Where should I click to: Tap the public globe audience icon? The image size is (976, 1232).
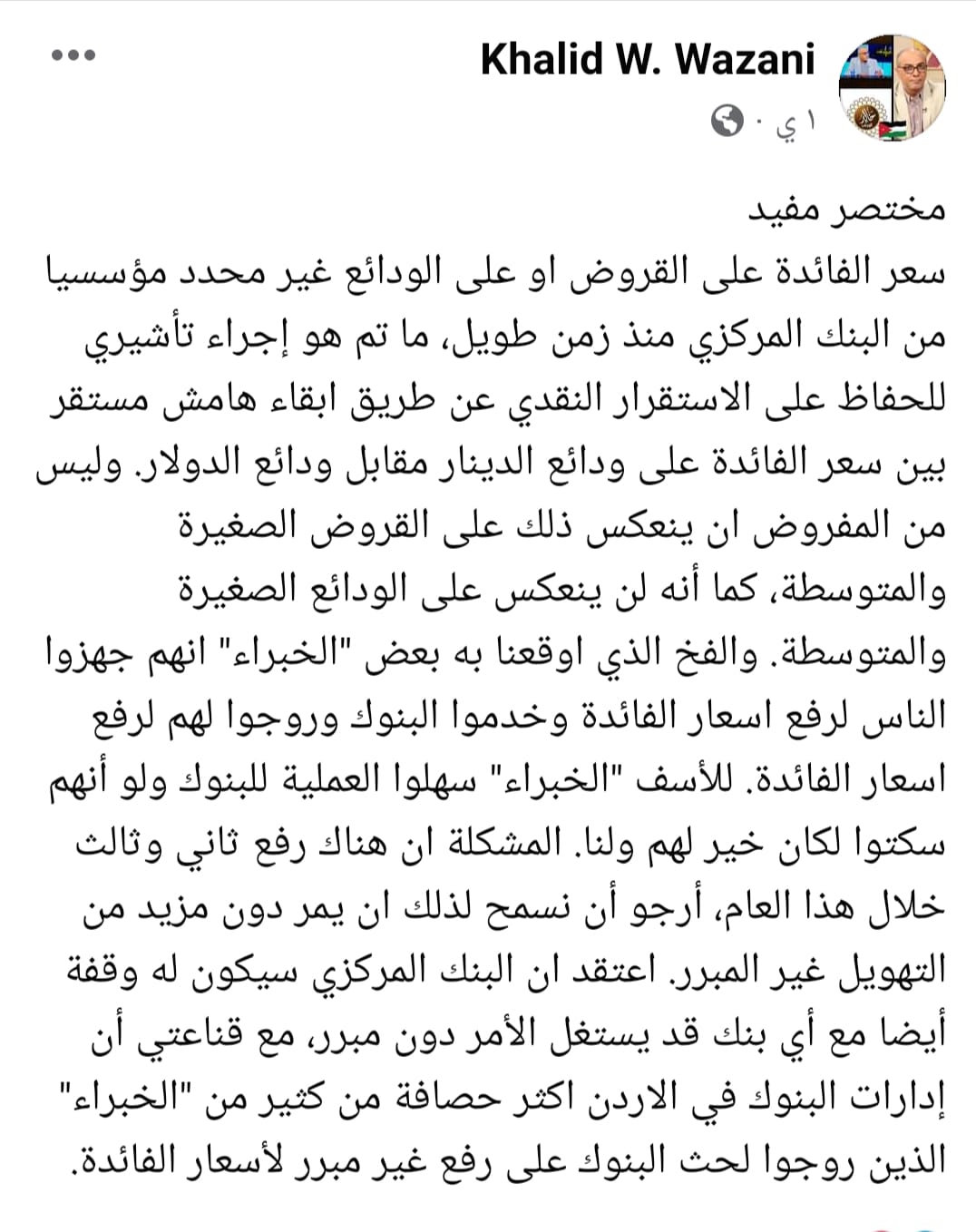coord(727,121)
